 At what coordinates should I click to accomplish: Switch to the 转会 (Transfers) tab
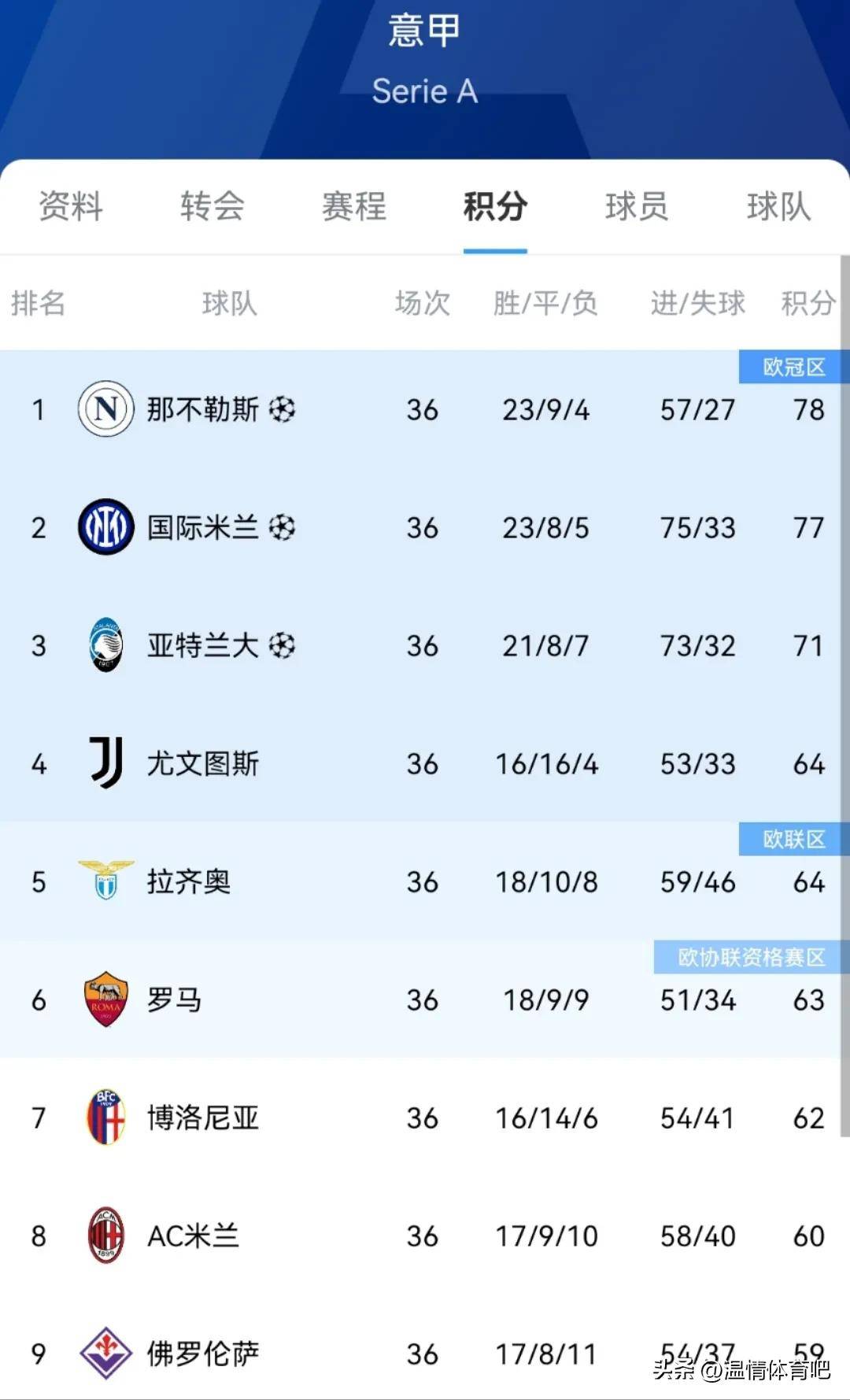[211, 207]
